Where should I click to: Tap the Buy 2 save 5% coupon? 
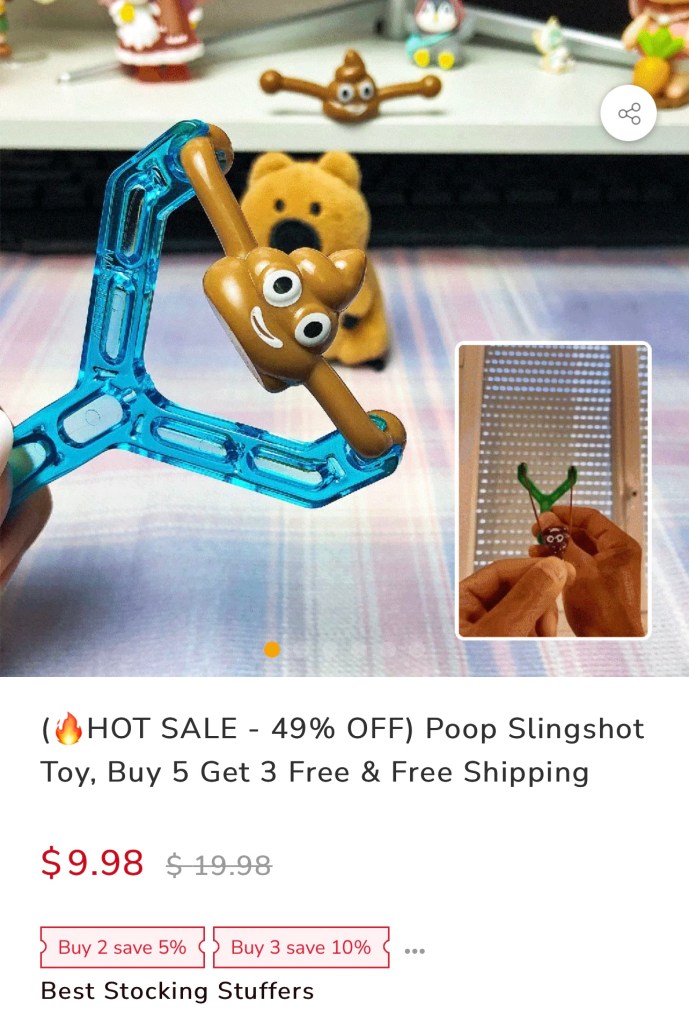point(122,947)
